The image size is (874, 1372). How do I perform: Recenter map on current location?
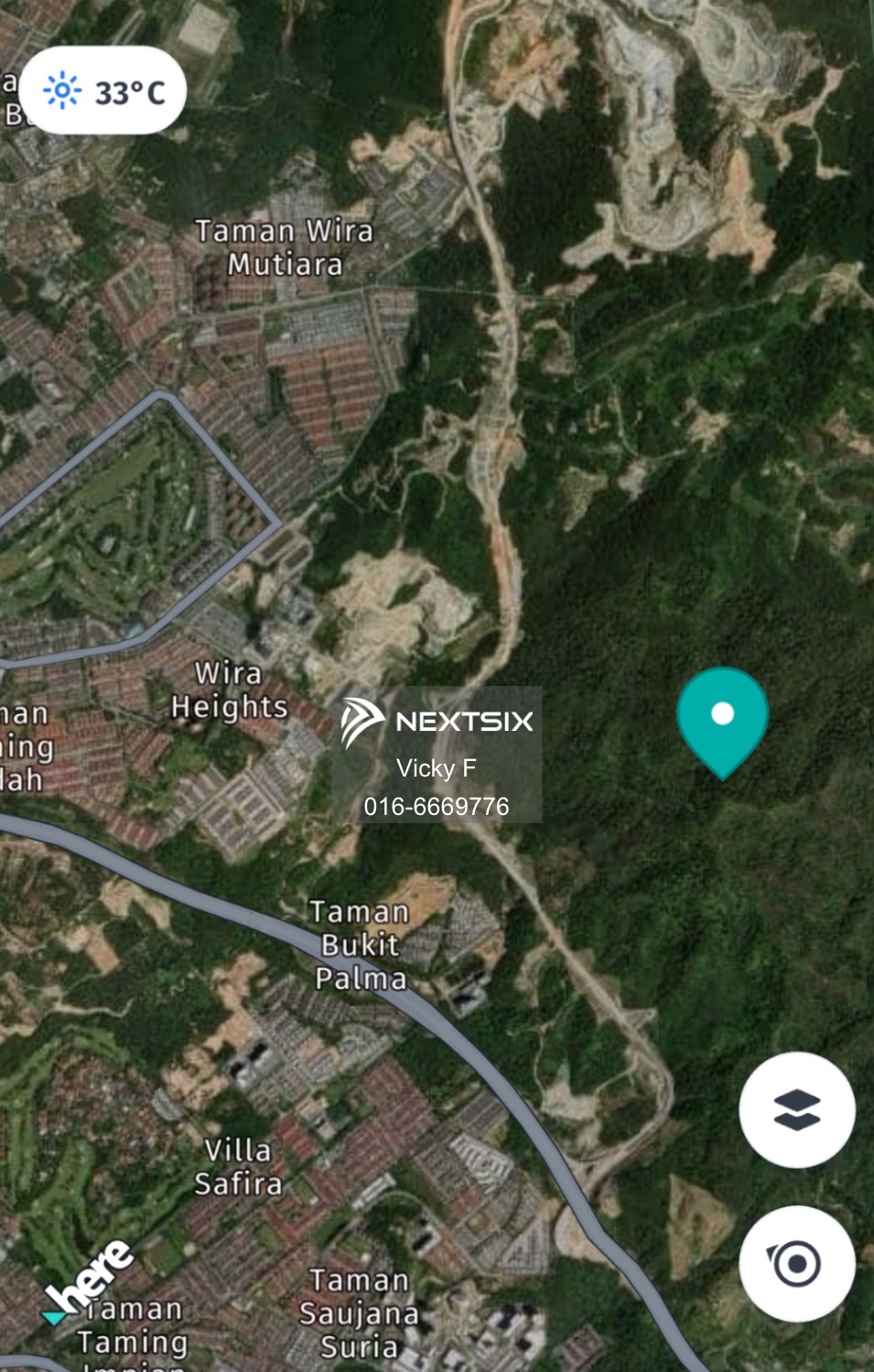tap(797, 1263)
